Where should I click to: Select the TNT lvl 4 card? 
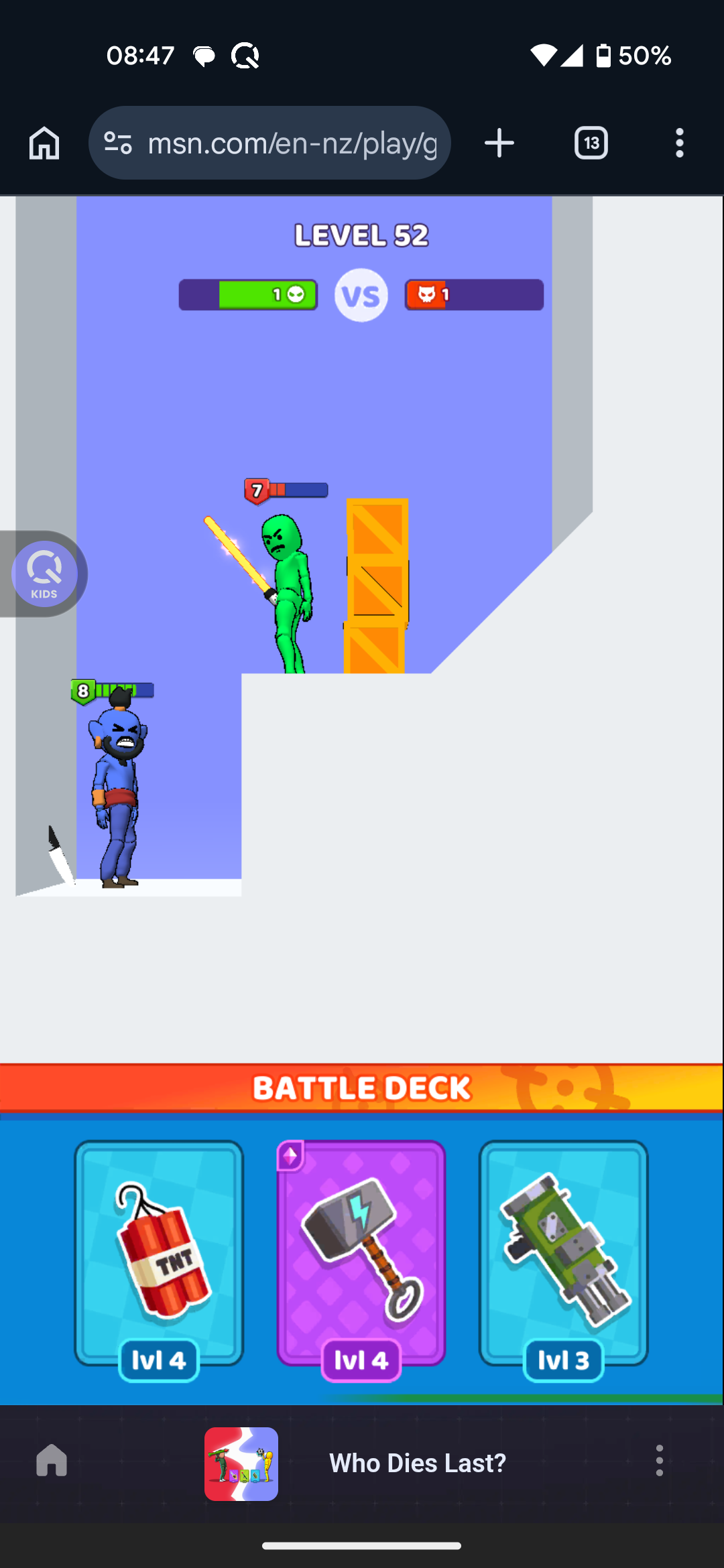tap(159, 1253)
